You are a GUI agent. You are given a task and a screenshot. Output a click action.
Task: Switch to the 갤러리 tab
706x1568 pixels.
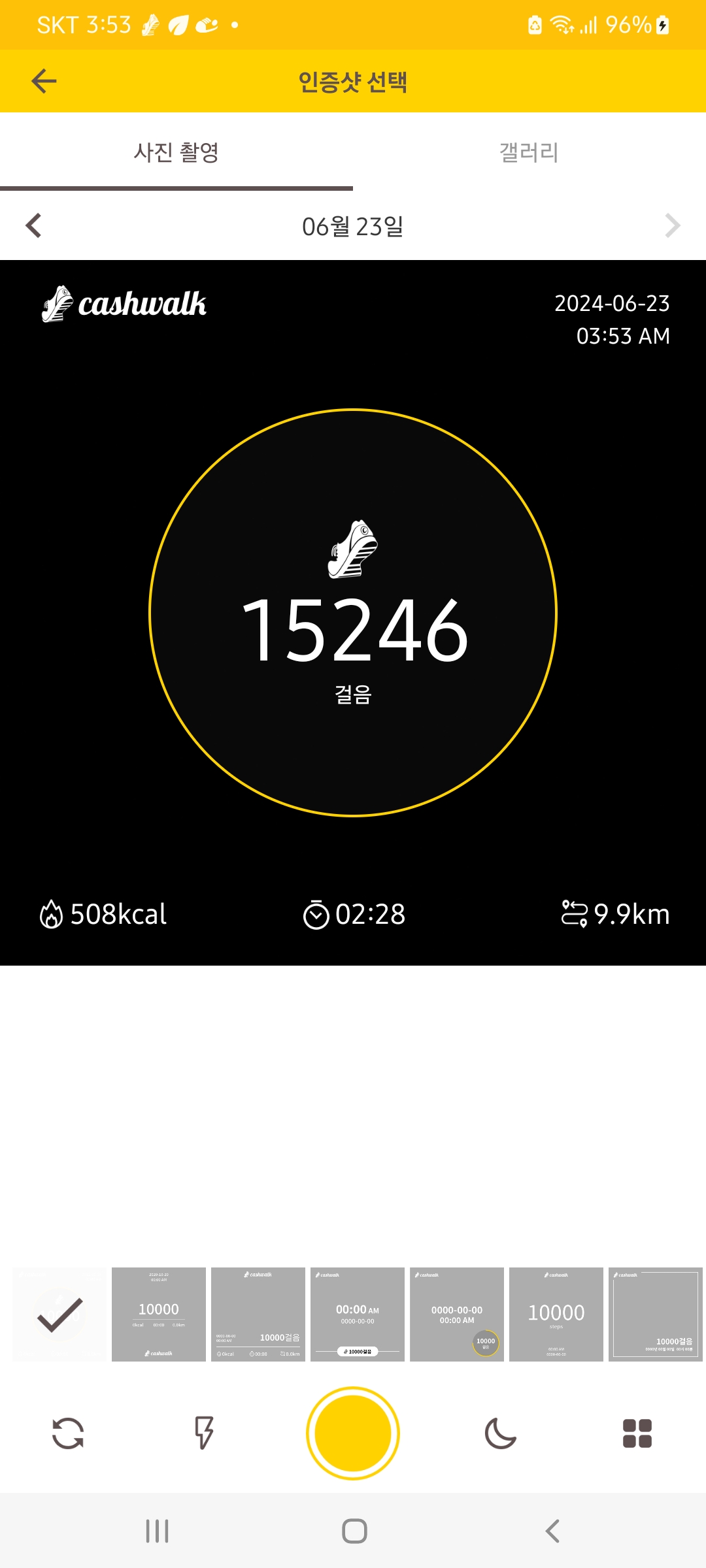click(x=529, y=152)
